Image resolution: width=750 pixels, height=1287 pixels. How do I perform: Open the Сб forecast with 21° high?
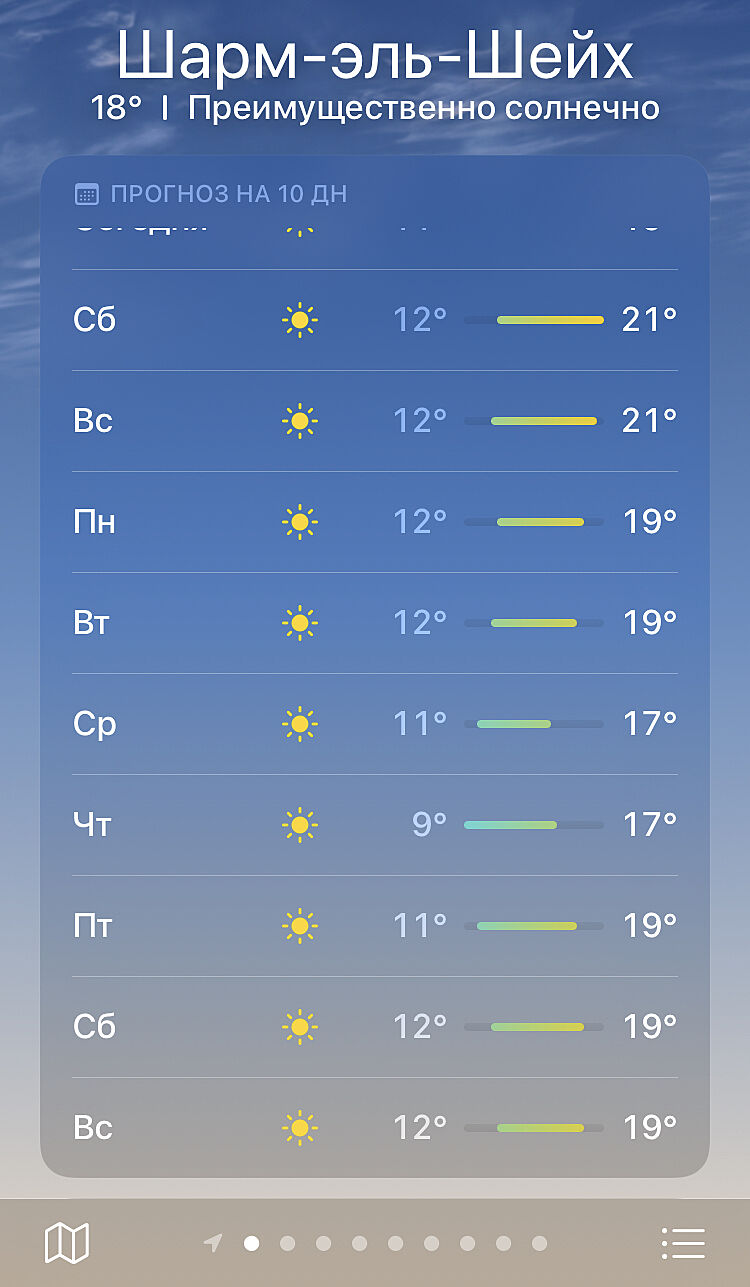coord(375,320)
